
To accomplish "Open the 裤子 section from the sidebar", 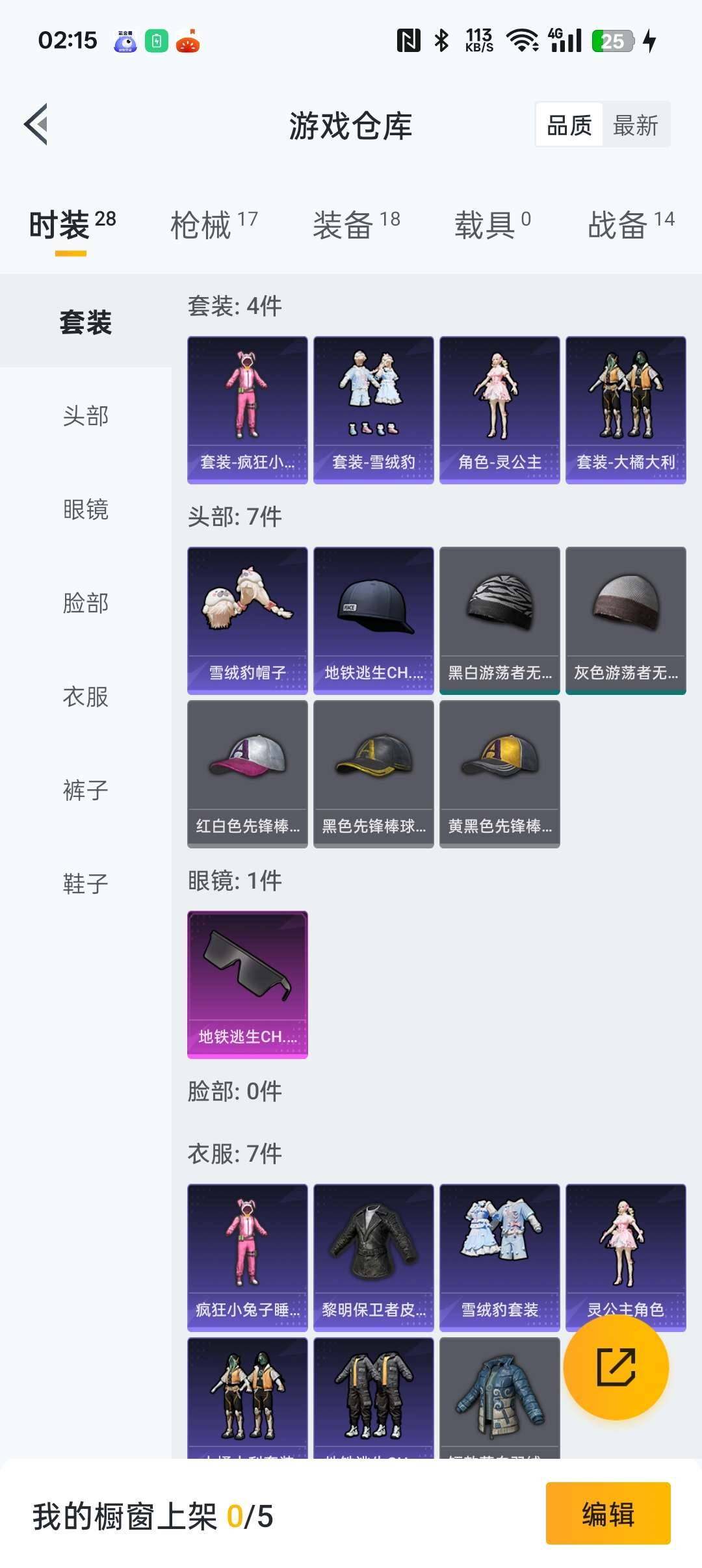I will click(x=86, y=791).
